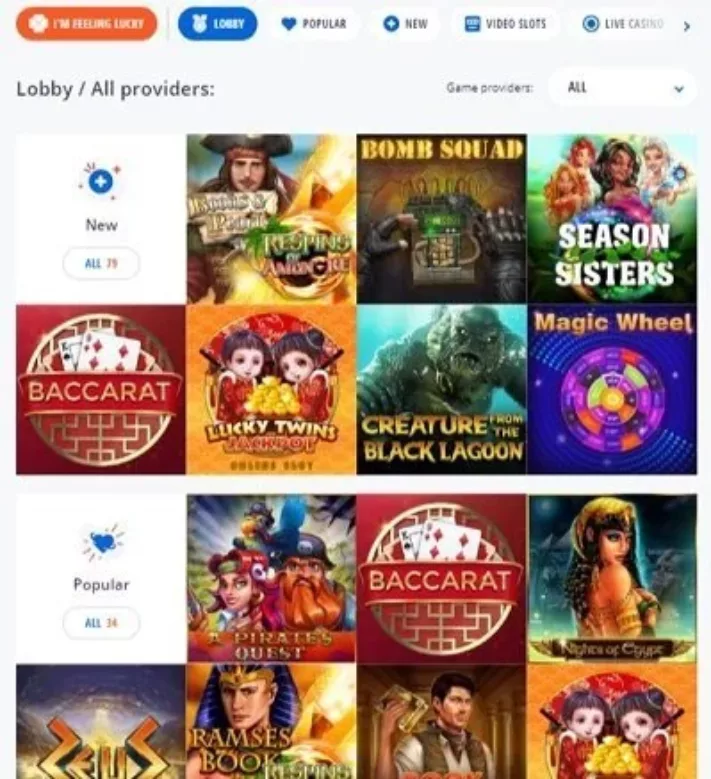Open Baccarat in the New section
Image resolution: width=711 pixels, height=779 pixels.
pos(100,389)
